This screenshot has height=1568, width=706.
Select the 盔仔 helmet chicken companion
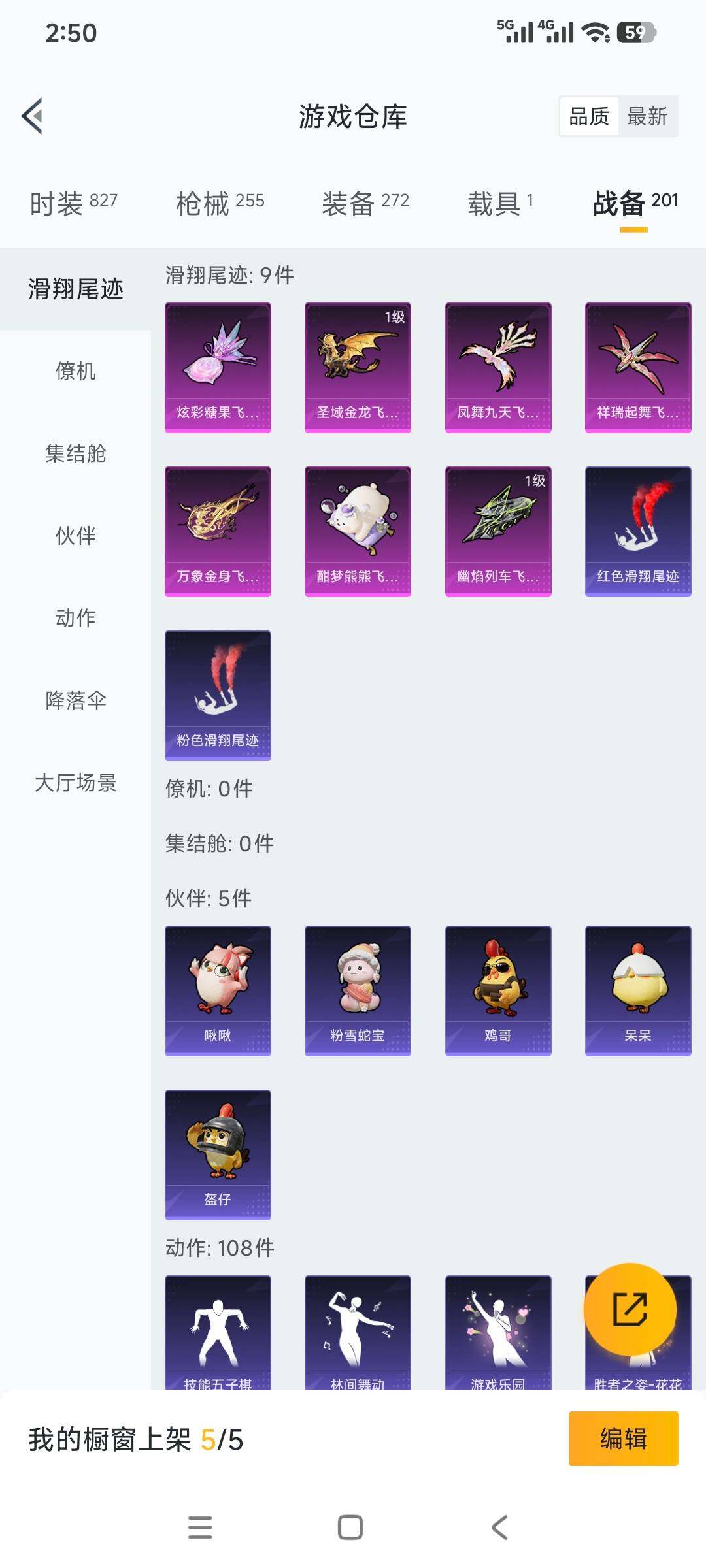click(218, 1153)
